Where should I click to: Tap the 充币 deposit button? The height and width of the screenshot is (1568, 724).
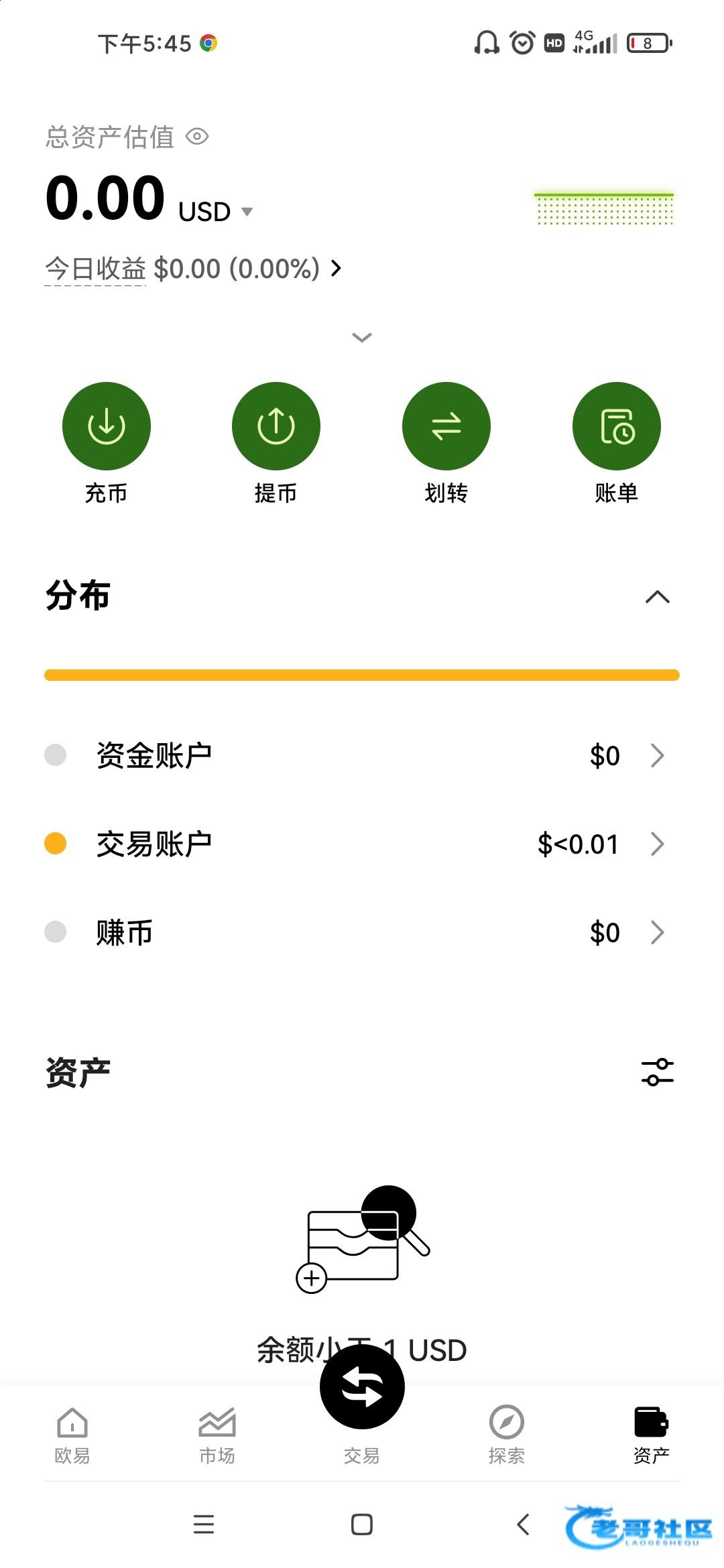click(107, 426)
